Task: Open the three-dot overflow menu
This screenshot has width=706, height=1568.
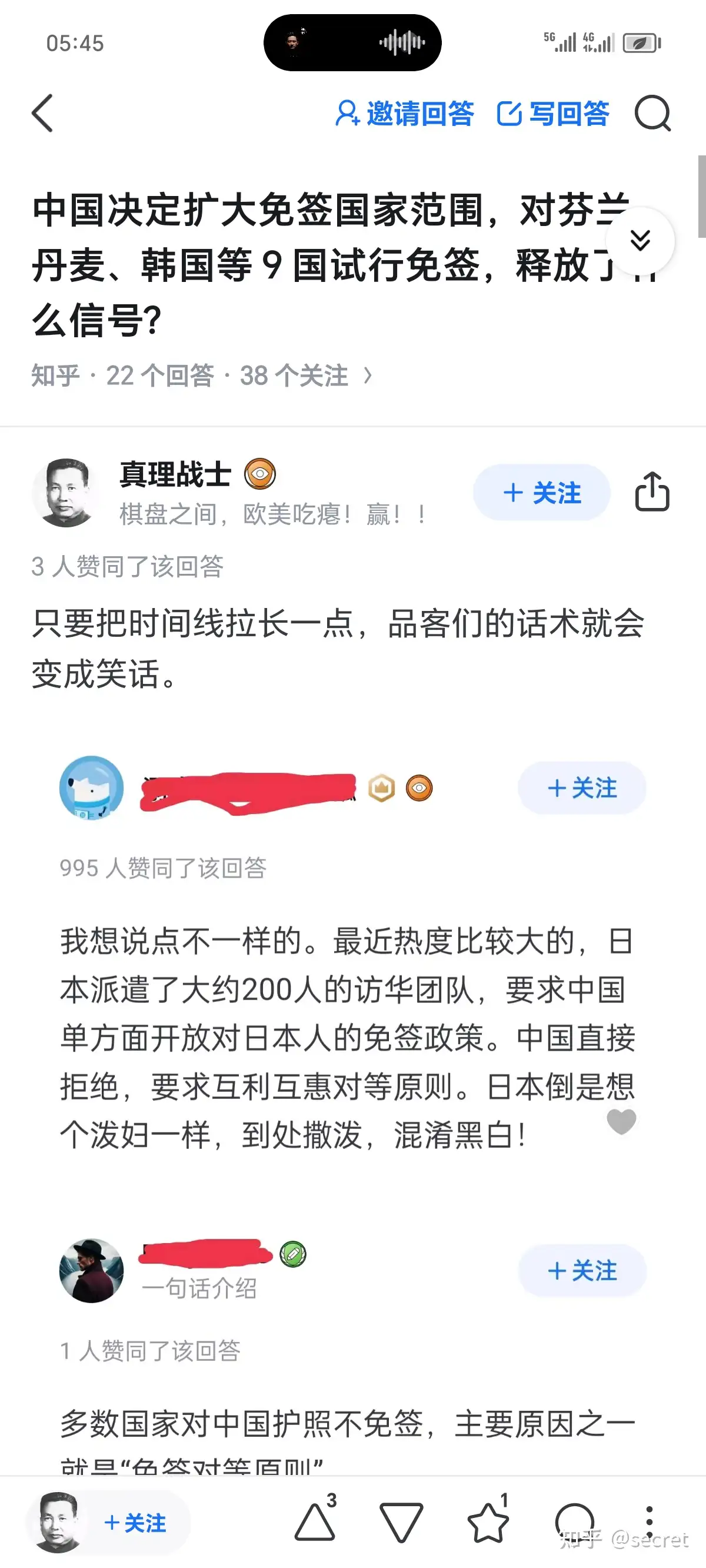Action: click(650, 1522)
